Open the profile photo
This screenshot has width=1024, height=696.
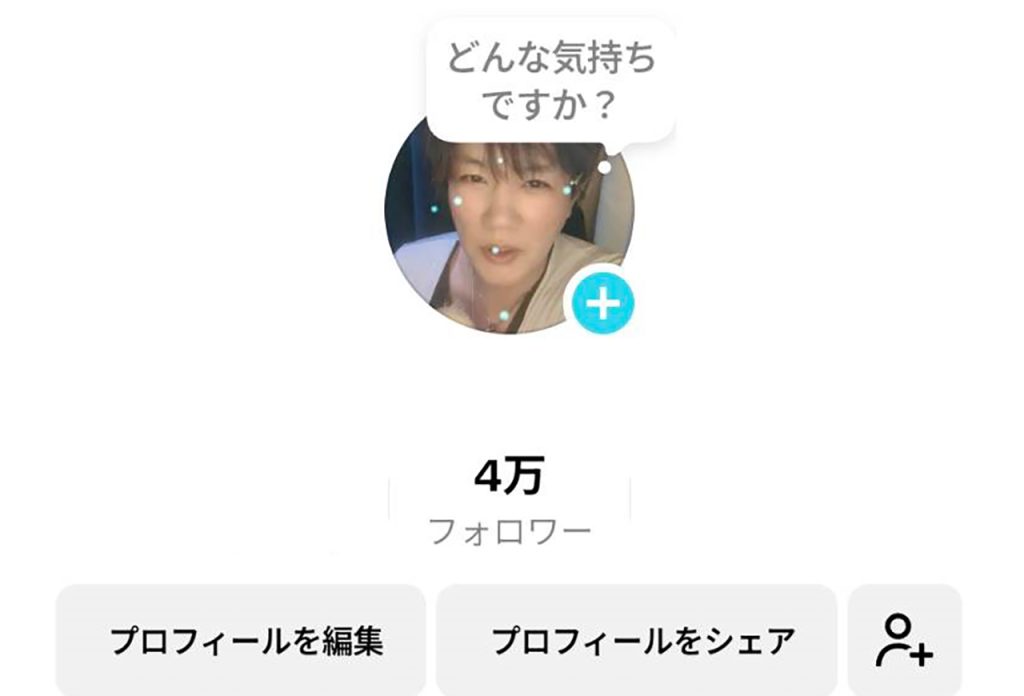coord(498,238)
